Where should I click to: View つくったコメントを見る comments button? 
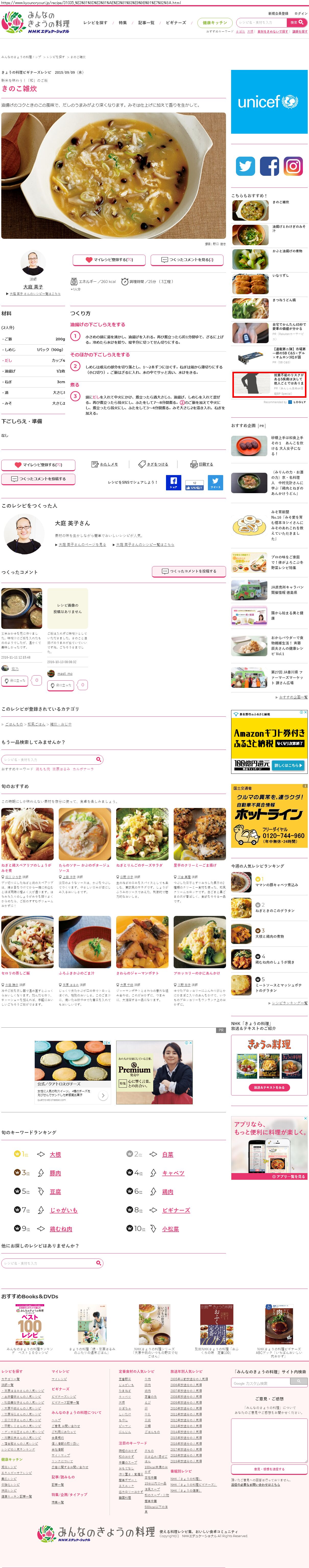point(187,260)
